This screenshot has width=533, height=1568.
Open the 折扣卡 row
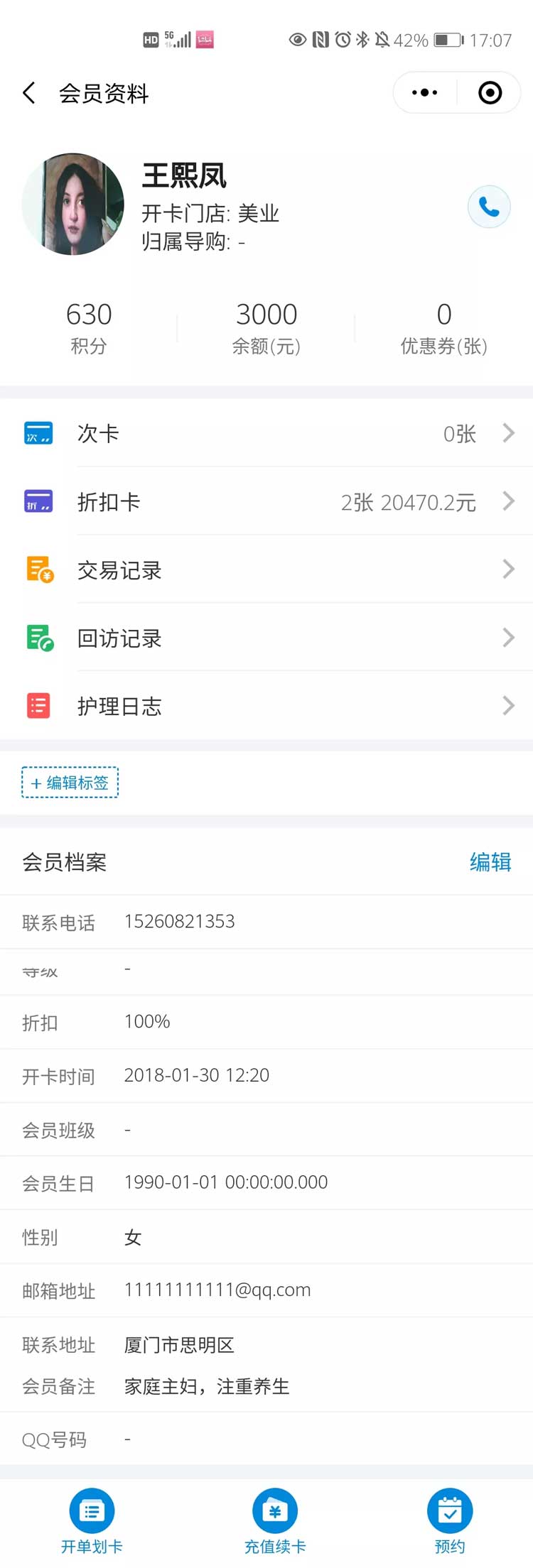coord(266,502)
